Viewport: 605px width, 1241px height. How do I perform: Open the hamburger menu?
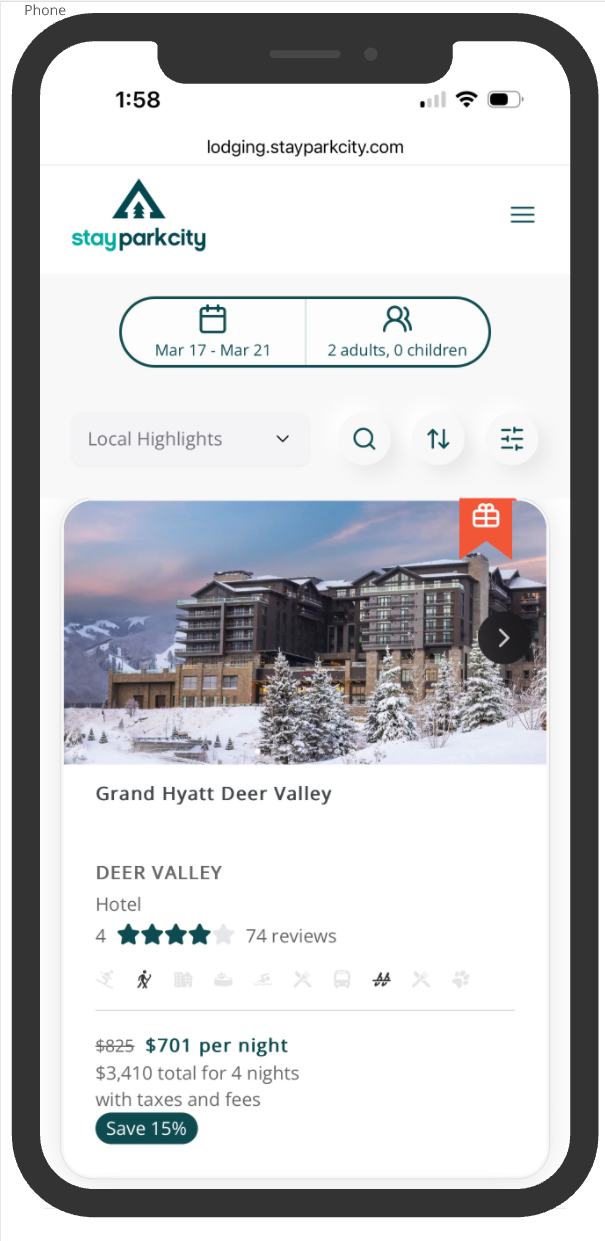[522, 215]
